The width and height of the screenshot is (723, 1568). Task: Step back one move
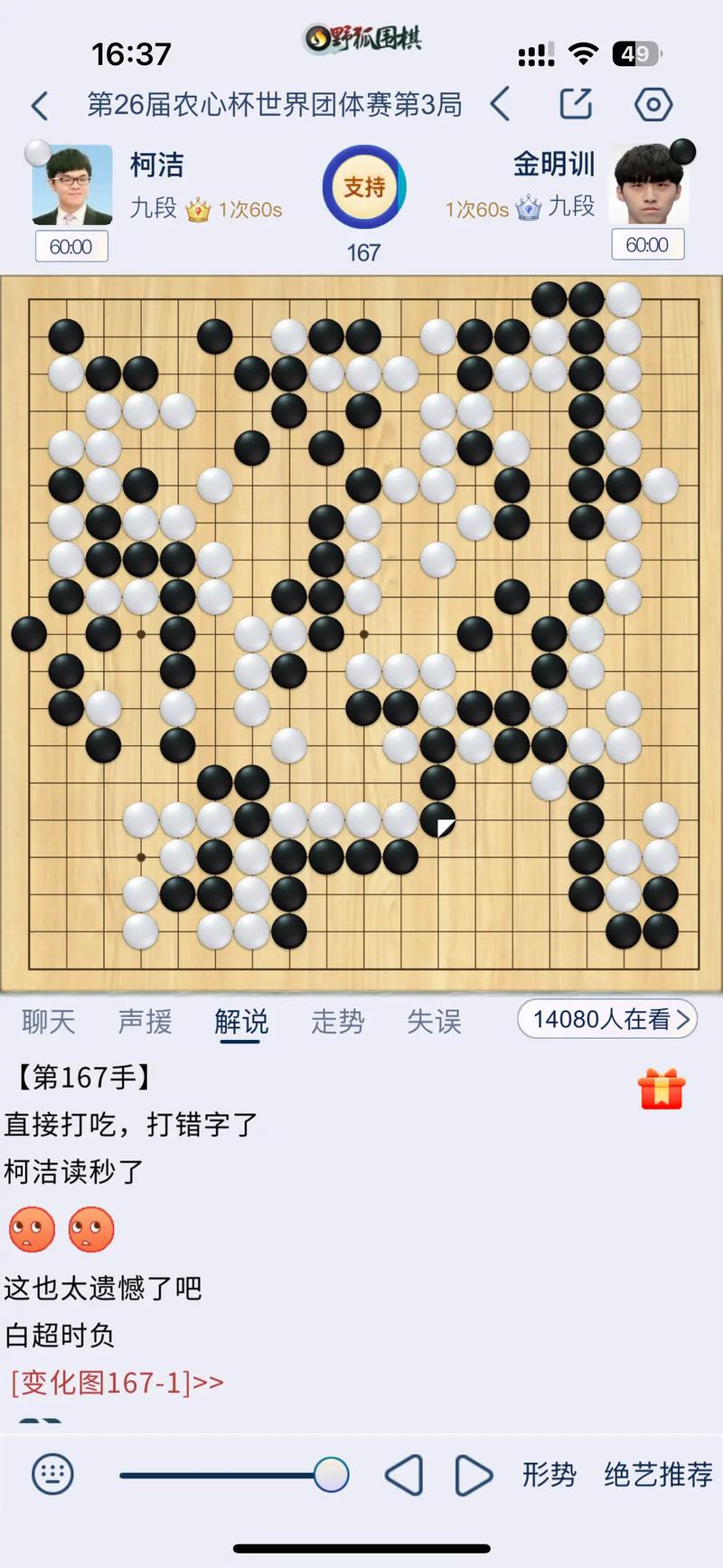click(404, 1475)
